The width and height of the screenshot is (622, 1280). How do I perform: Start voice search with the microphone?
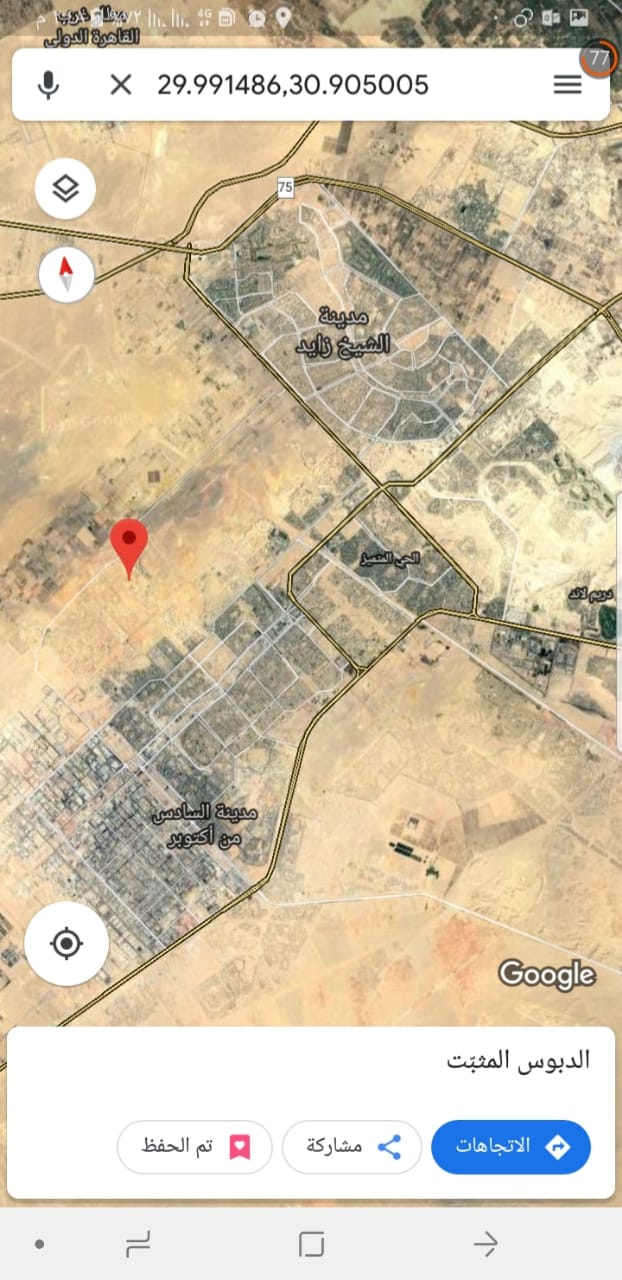(x=47, y=85)
